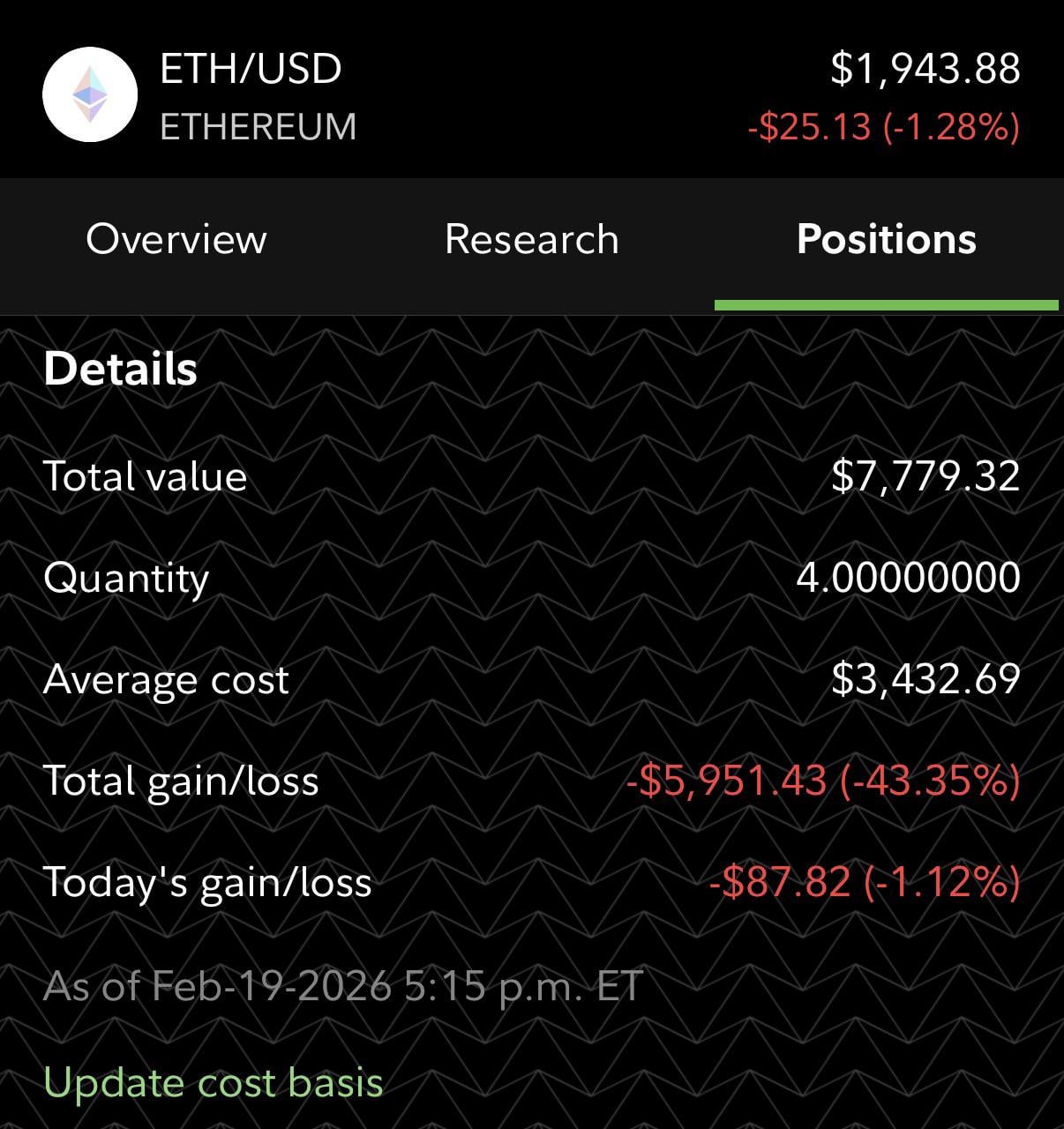This screenshot has width=1064, height=1129.
Task: Select the Positions tab
Action: tap(886, 240)
